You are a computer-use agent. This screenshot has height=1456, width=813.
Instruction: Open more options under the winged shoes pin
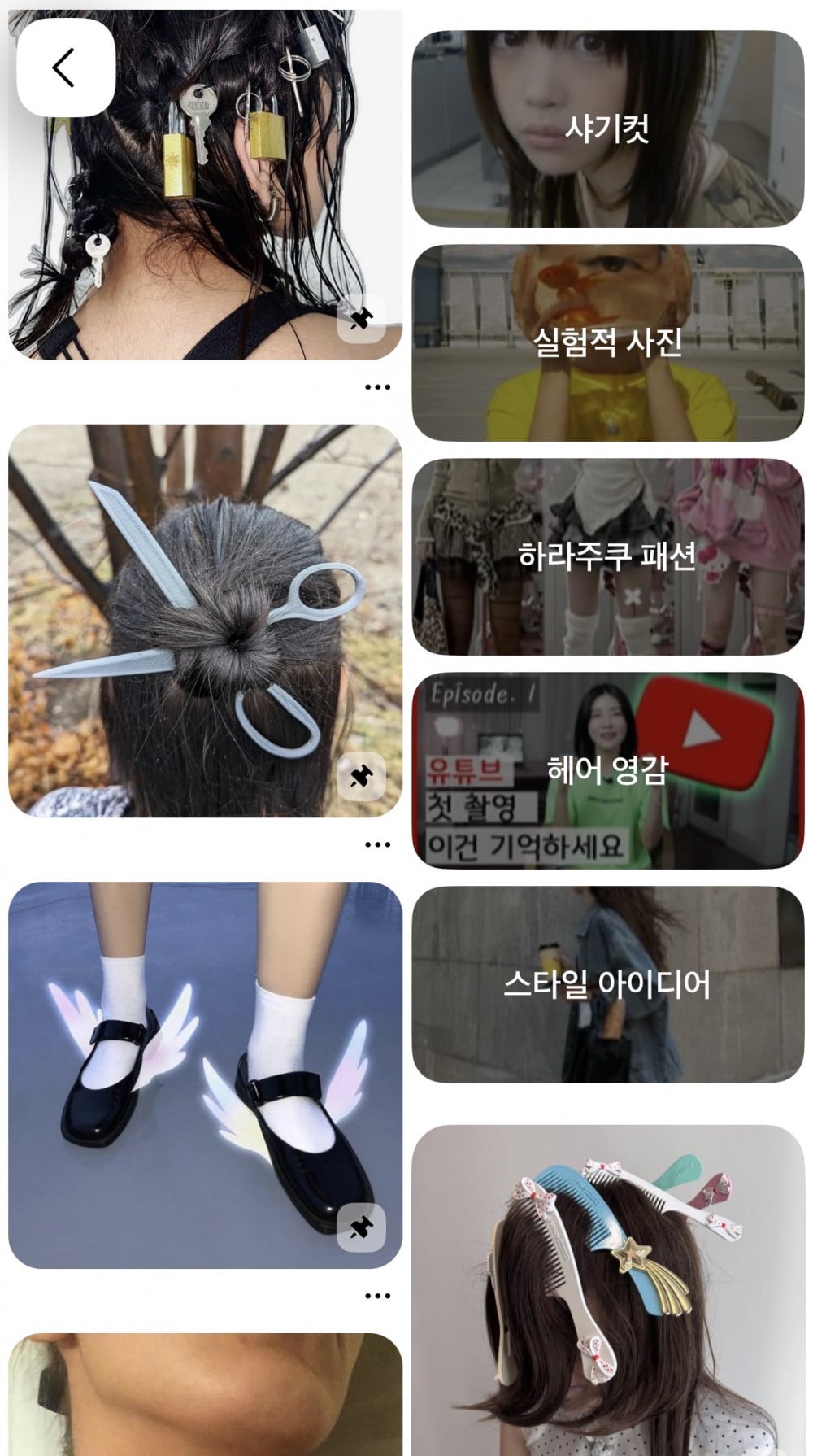(x=377, y=1296)
